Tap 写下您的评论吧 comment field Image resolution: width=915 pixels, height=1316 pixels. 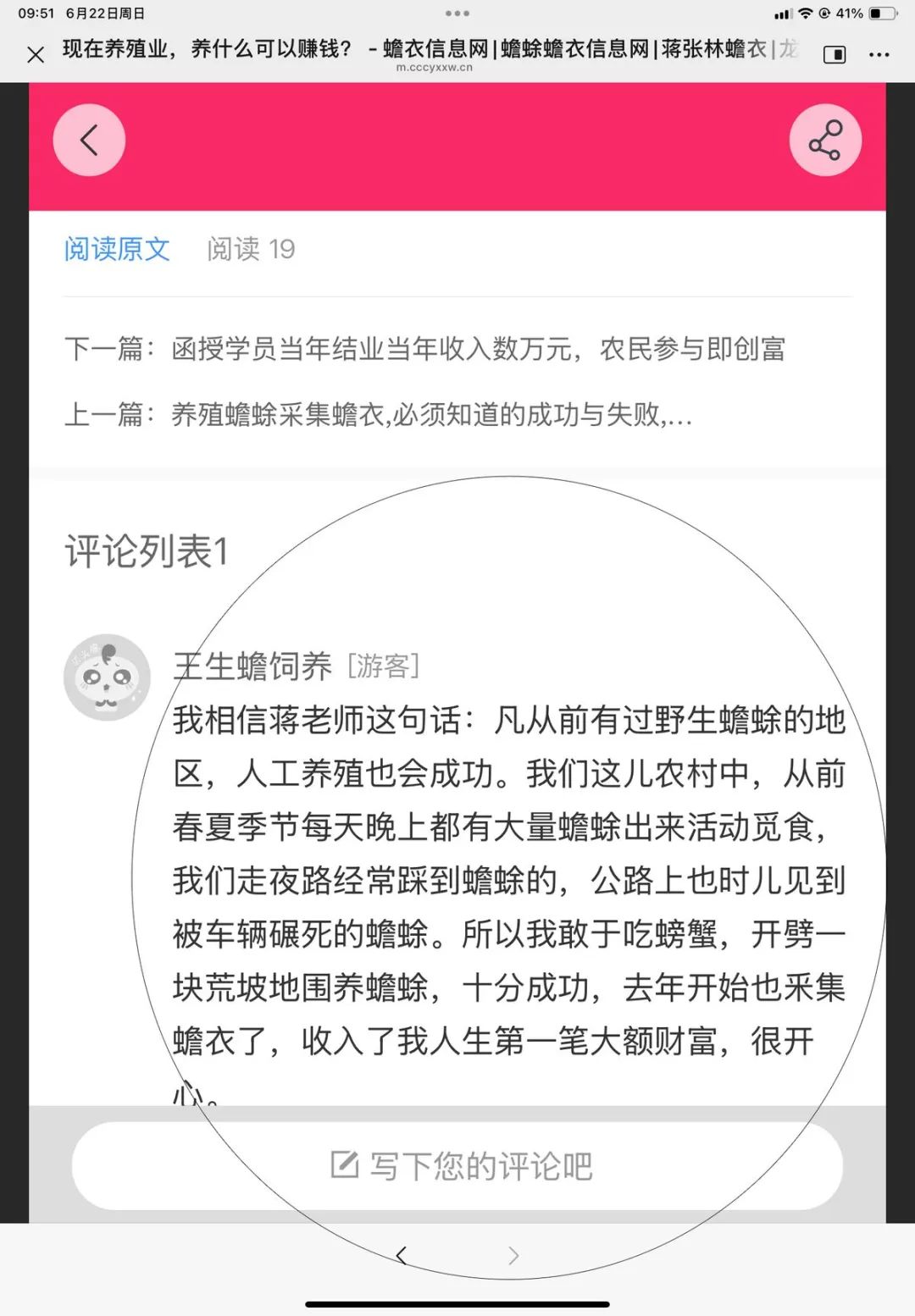tap(457, 1166)
